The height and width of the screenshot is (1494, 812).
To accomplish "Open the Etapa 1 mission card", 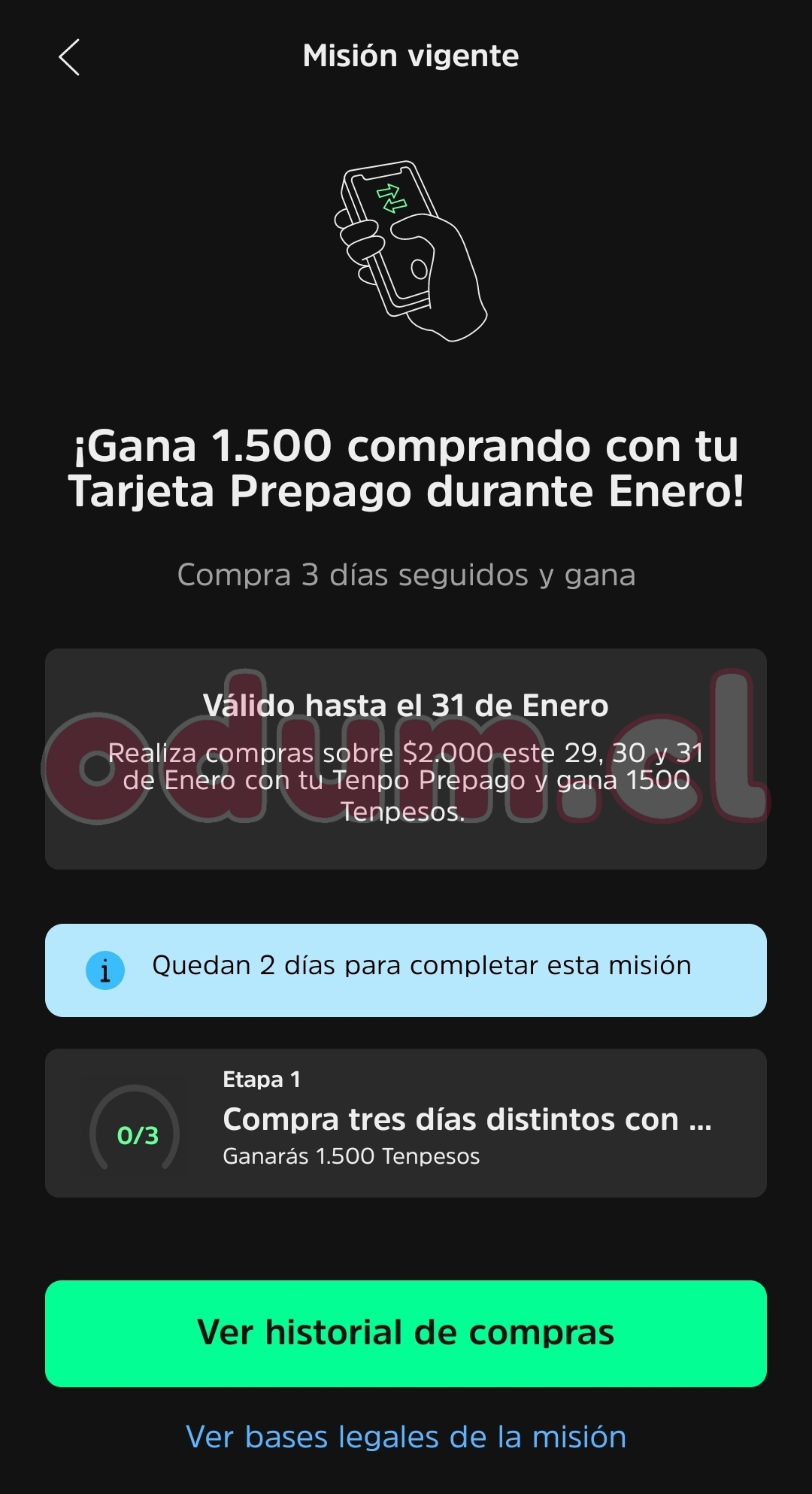I will 406,1122.
